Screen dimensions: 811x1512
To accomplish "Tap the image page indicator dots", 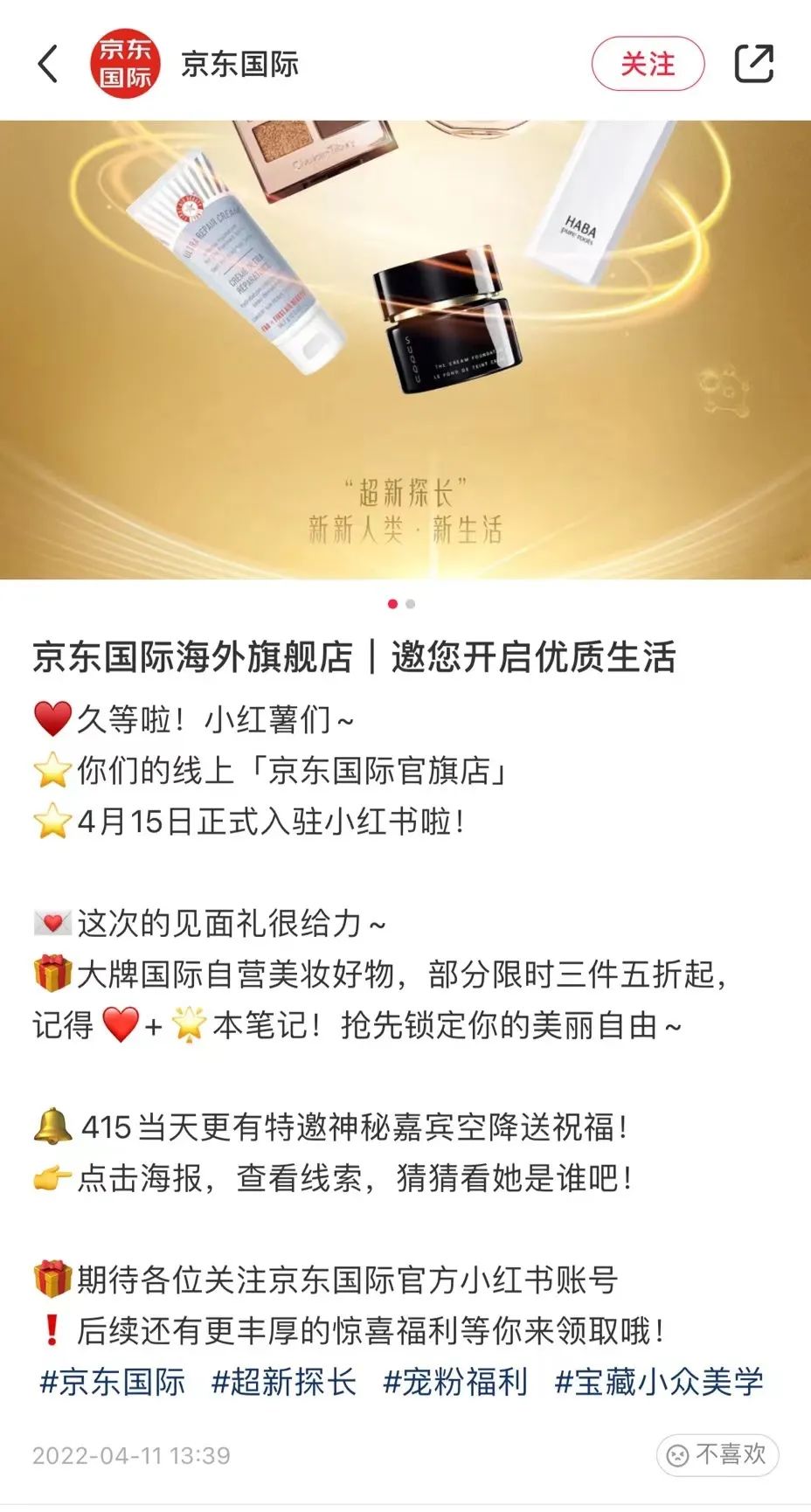I will pos(401,604).
